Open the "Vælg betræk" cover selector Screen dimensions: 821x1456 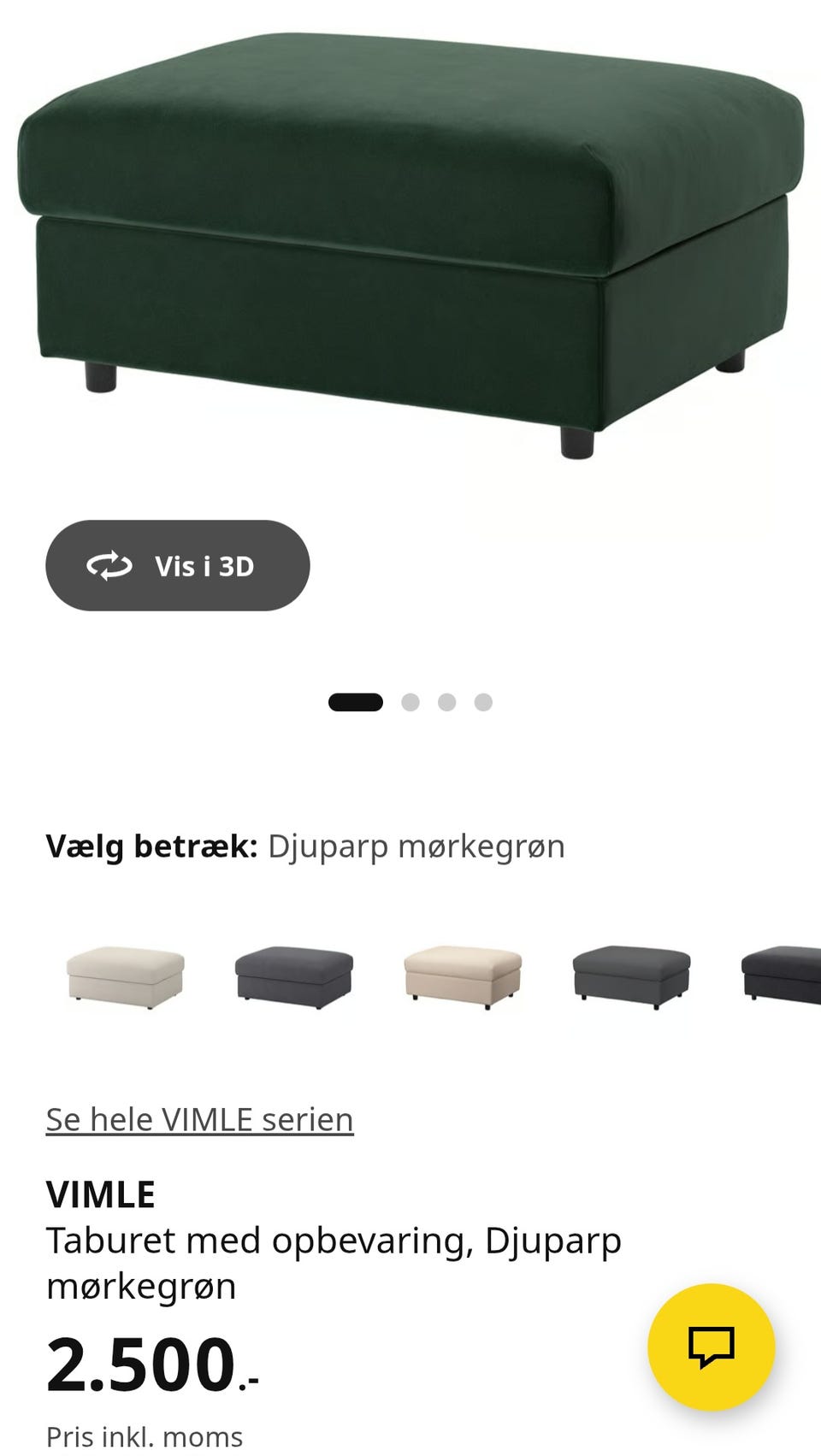[152, 846]
